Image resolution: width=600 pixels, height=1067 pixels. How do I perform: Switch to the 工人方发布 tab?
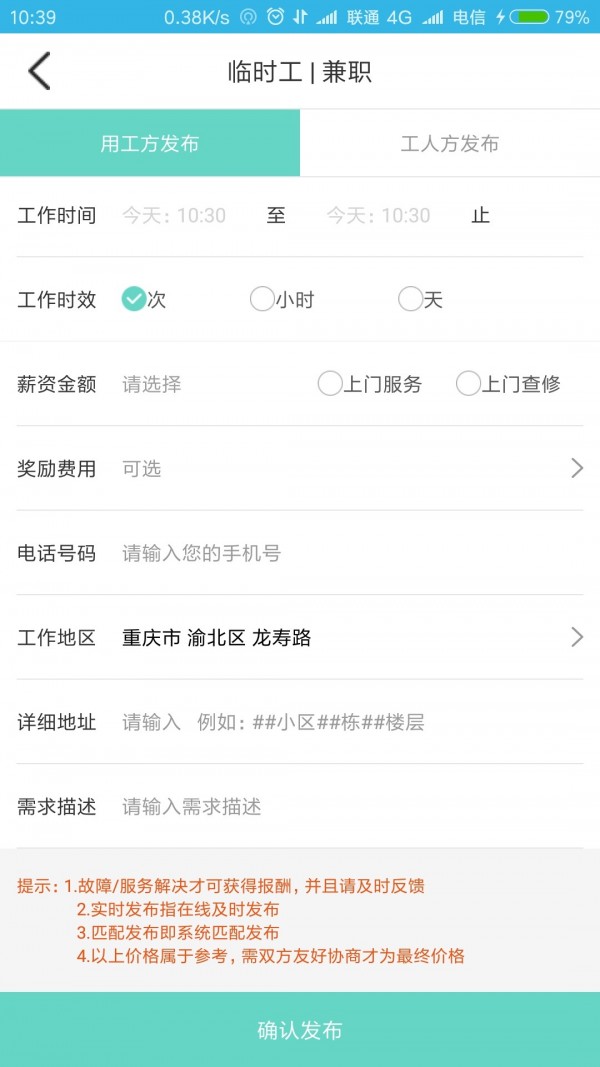[450, 144]
